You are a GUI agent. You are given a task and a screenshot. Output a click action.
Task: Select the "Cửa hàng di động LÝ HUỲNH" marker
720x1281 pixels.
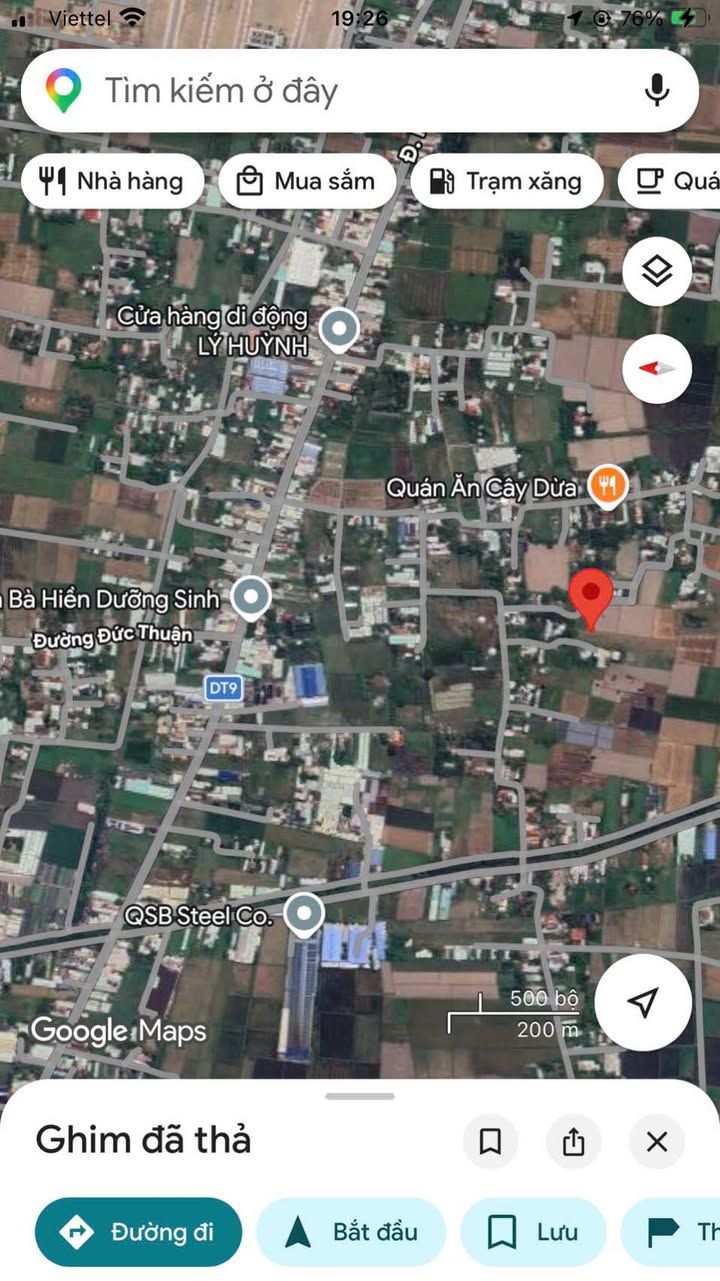click(x=340, y=328)
